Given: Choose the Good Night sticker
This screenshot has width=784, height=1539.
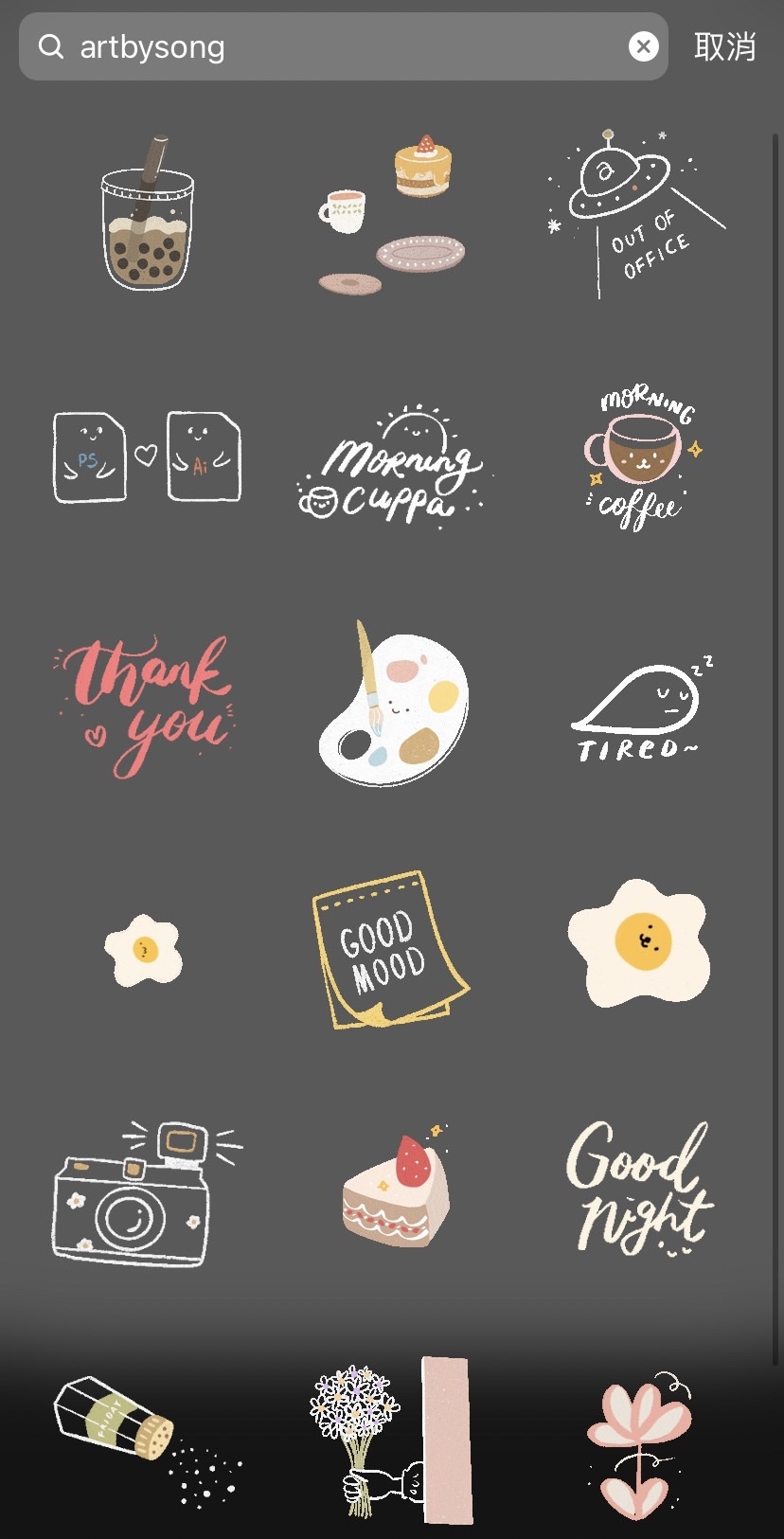Looking at the screenshot, I should (x=639, y=1189).
